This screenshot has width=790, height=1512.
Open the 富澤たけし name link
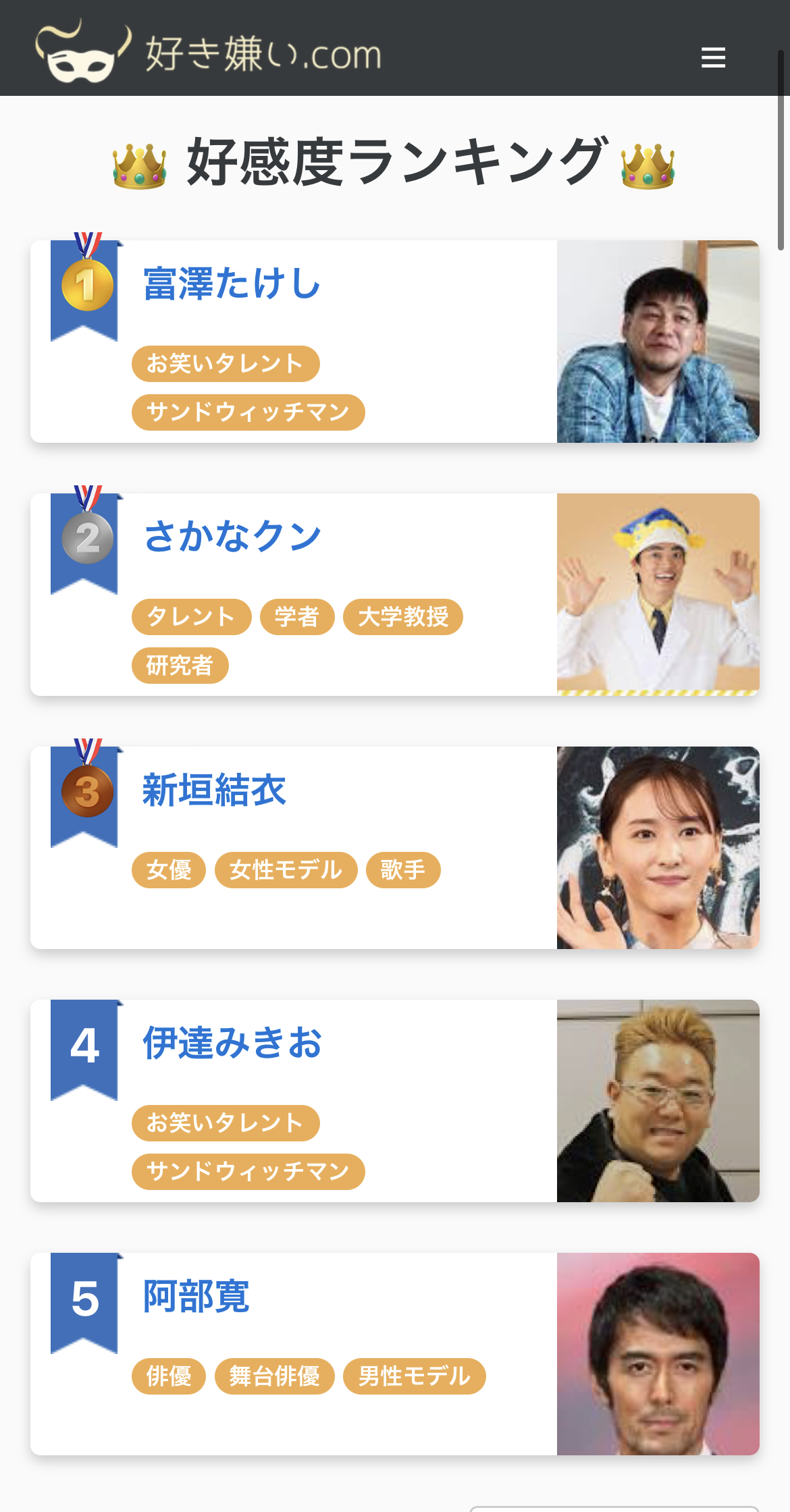click(x=232, y=283)
